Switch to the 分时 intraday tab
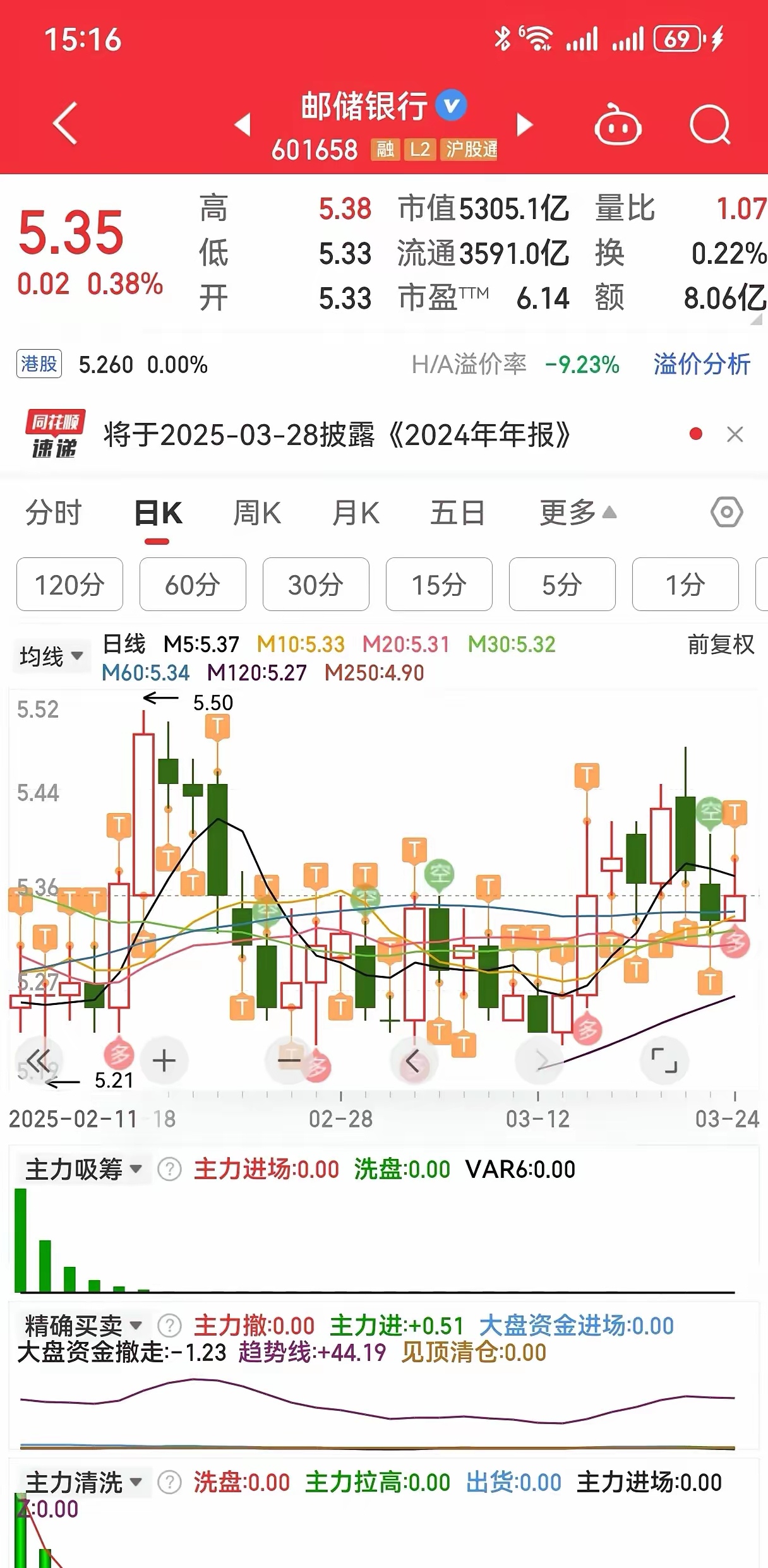This screenshot has height=1568, width=768. (54, 513)
